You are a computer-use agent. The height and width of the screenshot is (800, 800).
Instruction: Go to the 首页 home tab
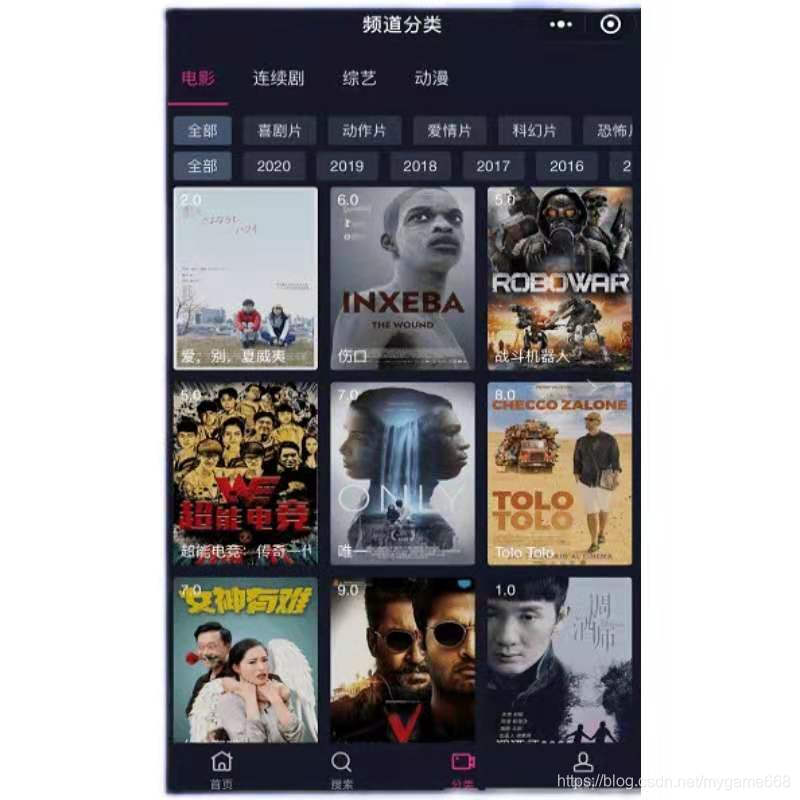pyautogui.click(x=222, y=770)
